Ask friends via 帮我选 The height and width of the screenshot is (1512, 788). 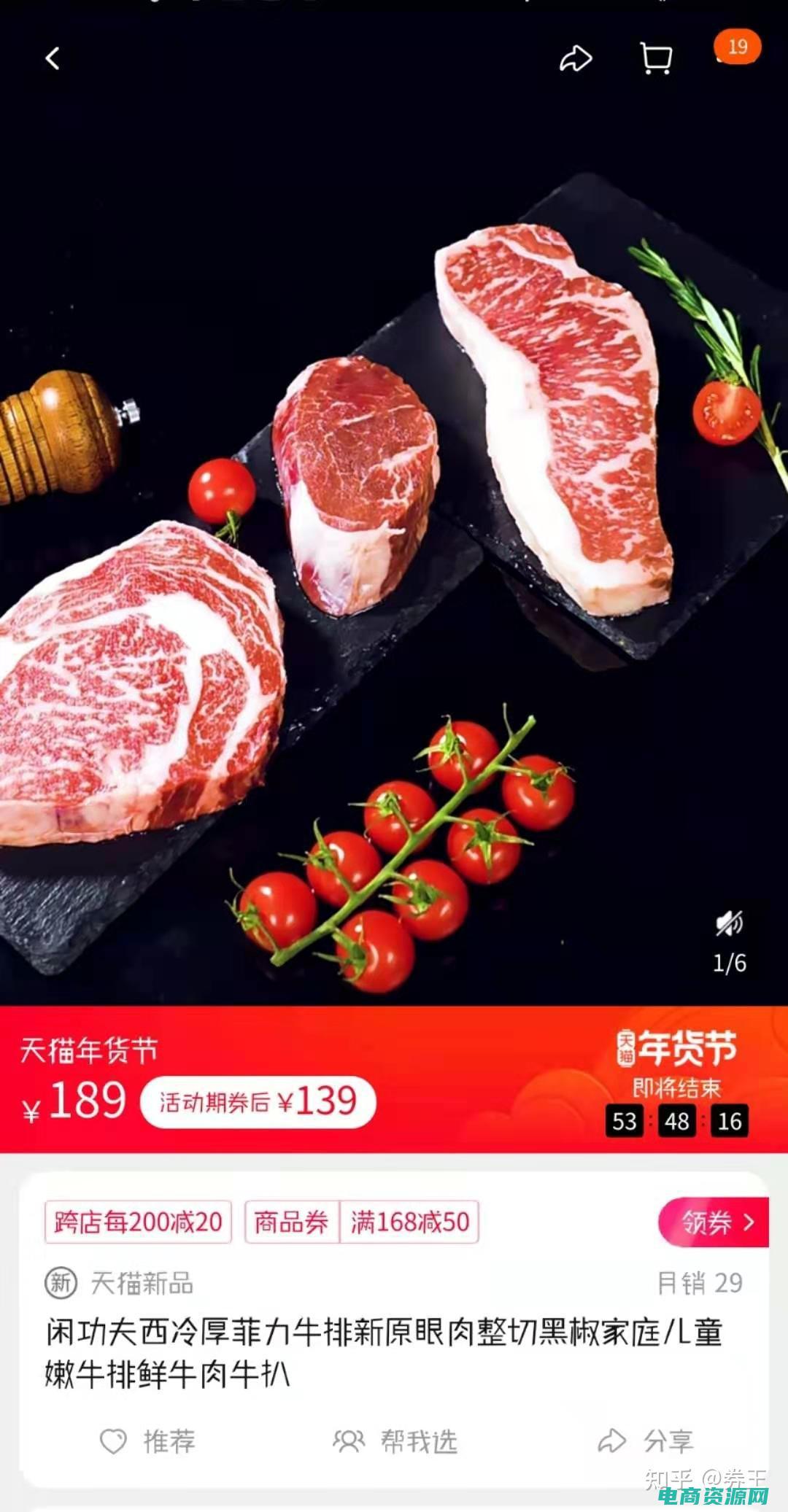click(x=395, y=1441)
